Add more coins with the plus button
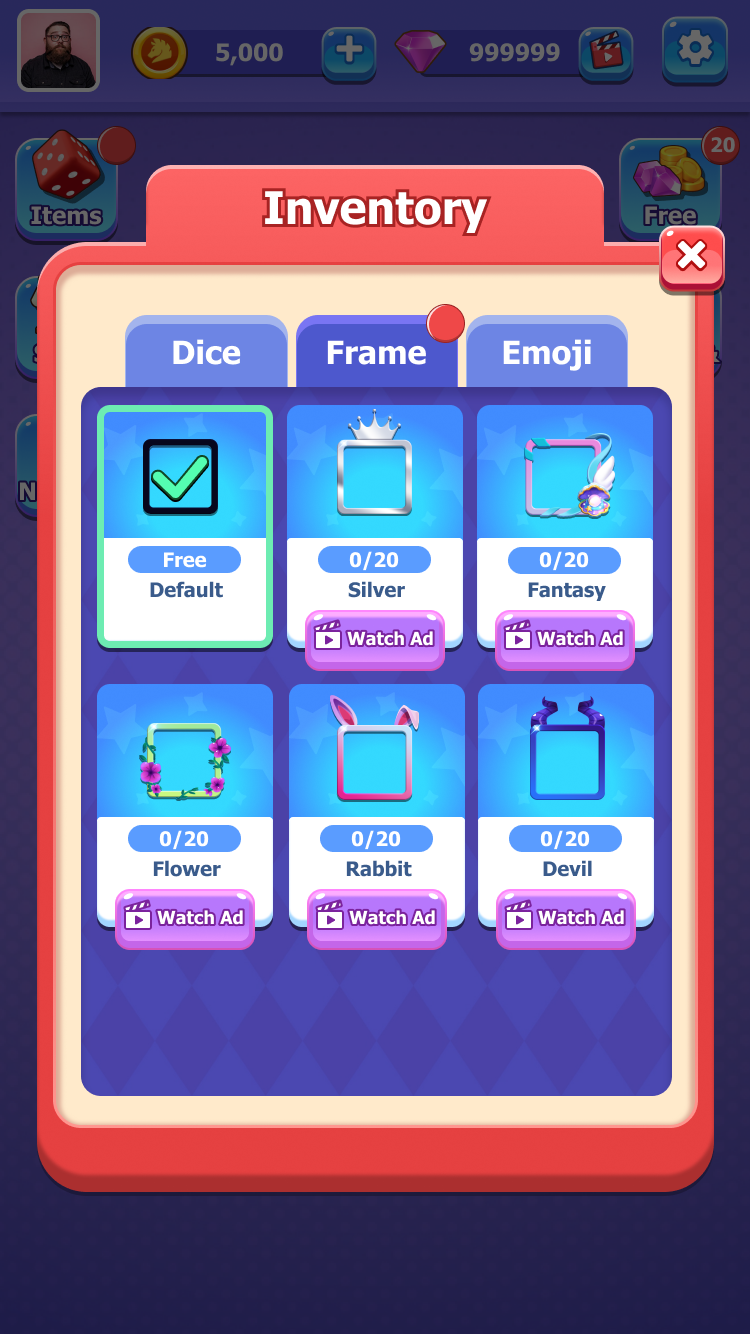 point(349,52)
